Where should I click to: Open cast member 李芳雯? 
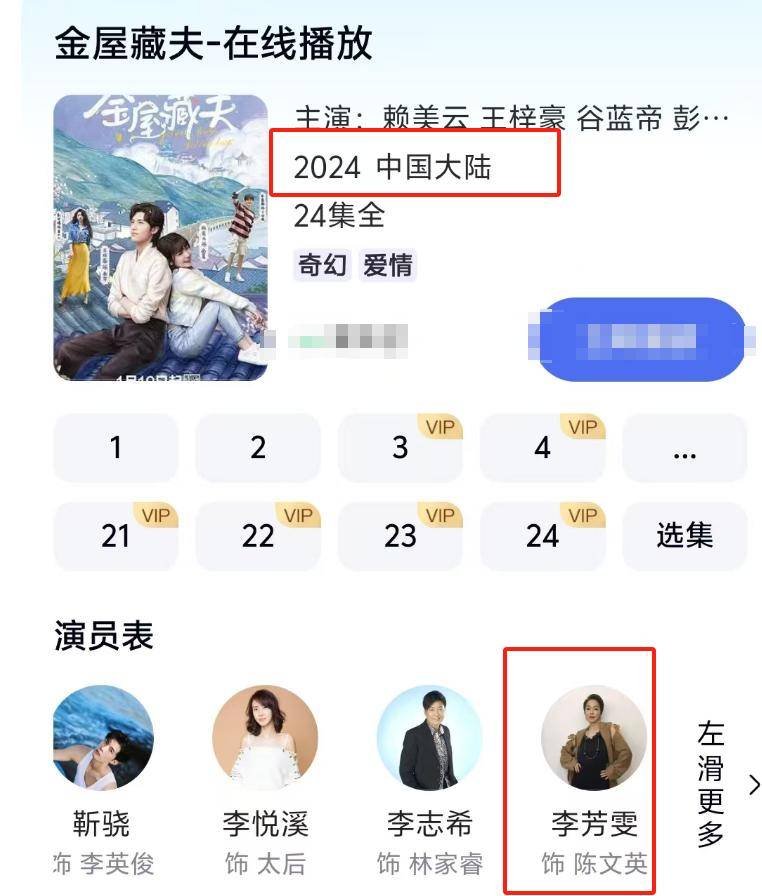(594, 738)
